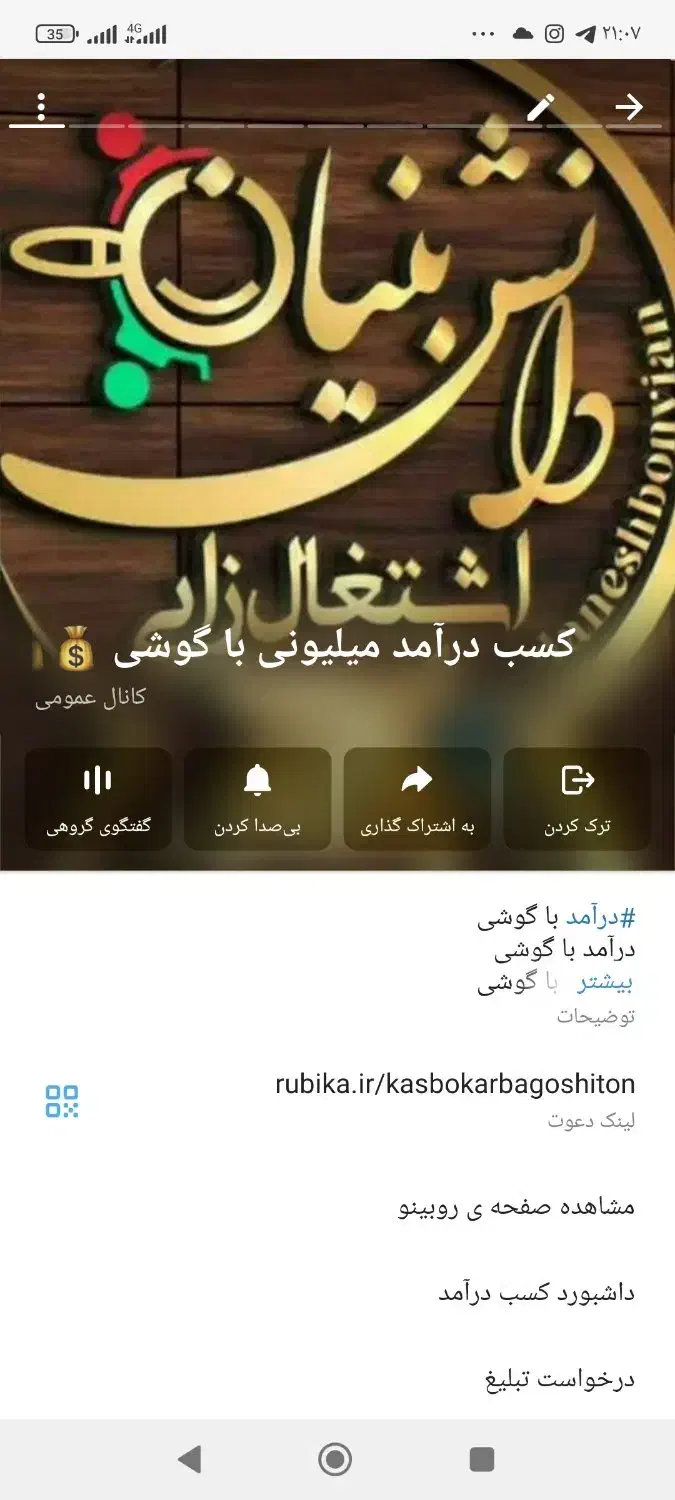Leave the channel with ترک کردن
This screenshot has height=1500, width=675.
coord(577,799)
